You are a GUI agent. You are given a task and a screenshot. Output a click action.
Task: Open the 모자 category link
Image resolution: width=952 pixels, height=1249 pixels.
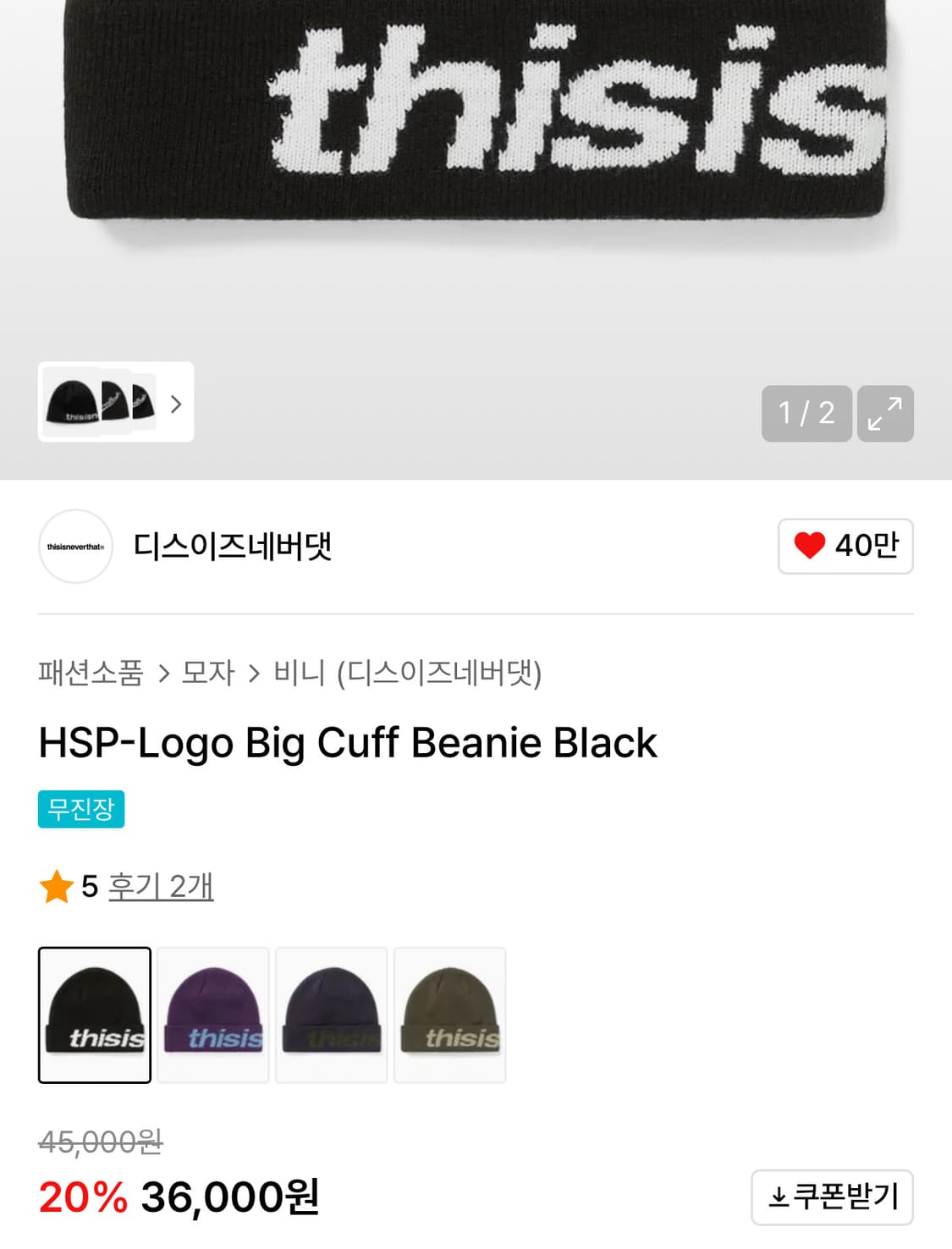coord(209,674)
